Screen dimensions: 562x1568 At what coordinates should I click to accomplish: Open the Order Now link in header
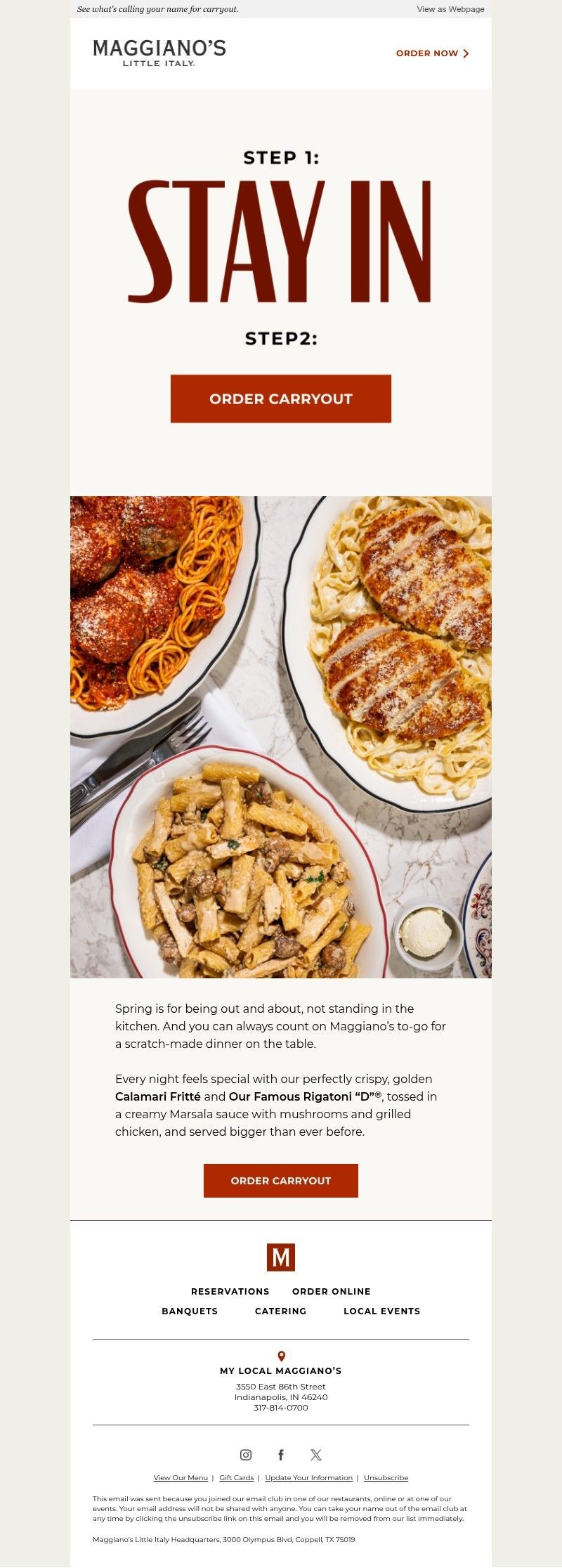tap(431, 53)
